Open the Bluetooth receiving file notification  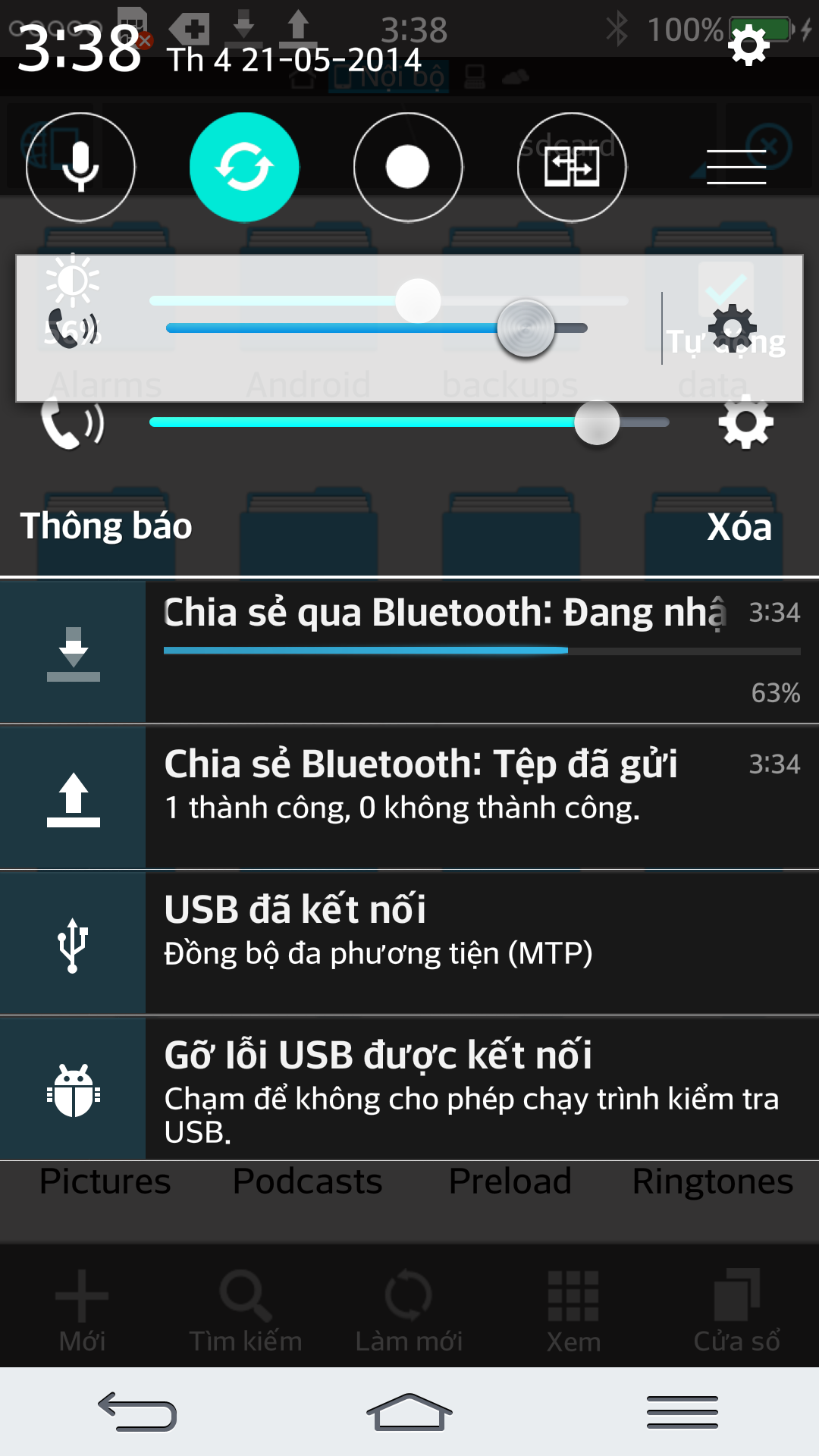point(409,651)
